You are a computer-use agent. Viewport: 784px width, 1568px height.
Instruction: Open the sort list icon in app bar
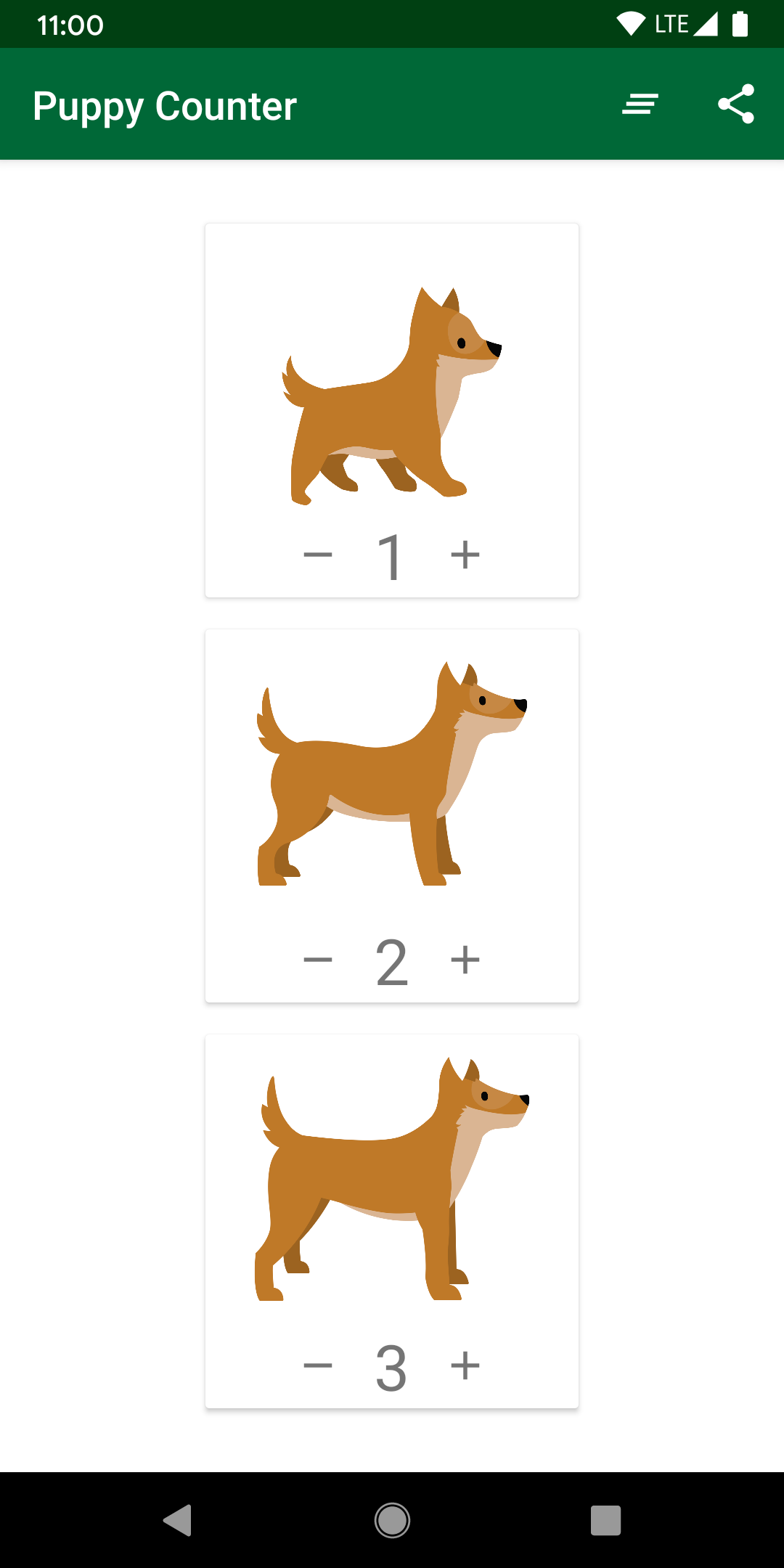(640, 105)
